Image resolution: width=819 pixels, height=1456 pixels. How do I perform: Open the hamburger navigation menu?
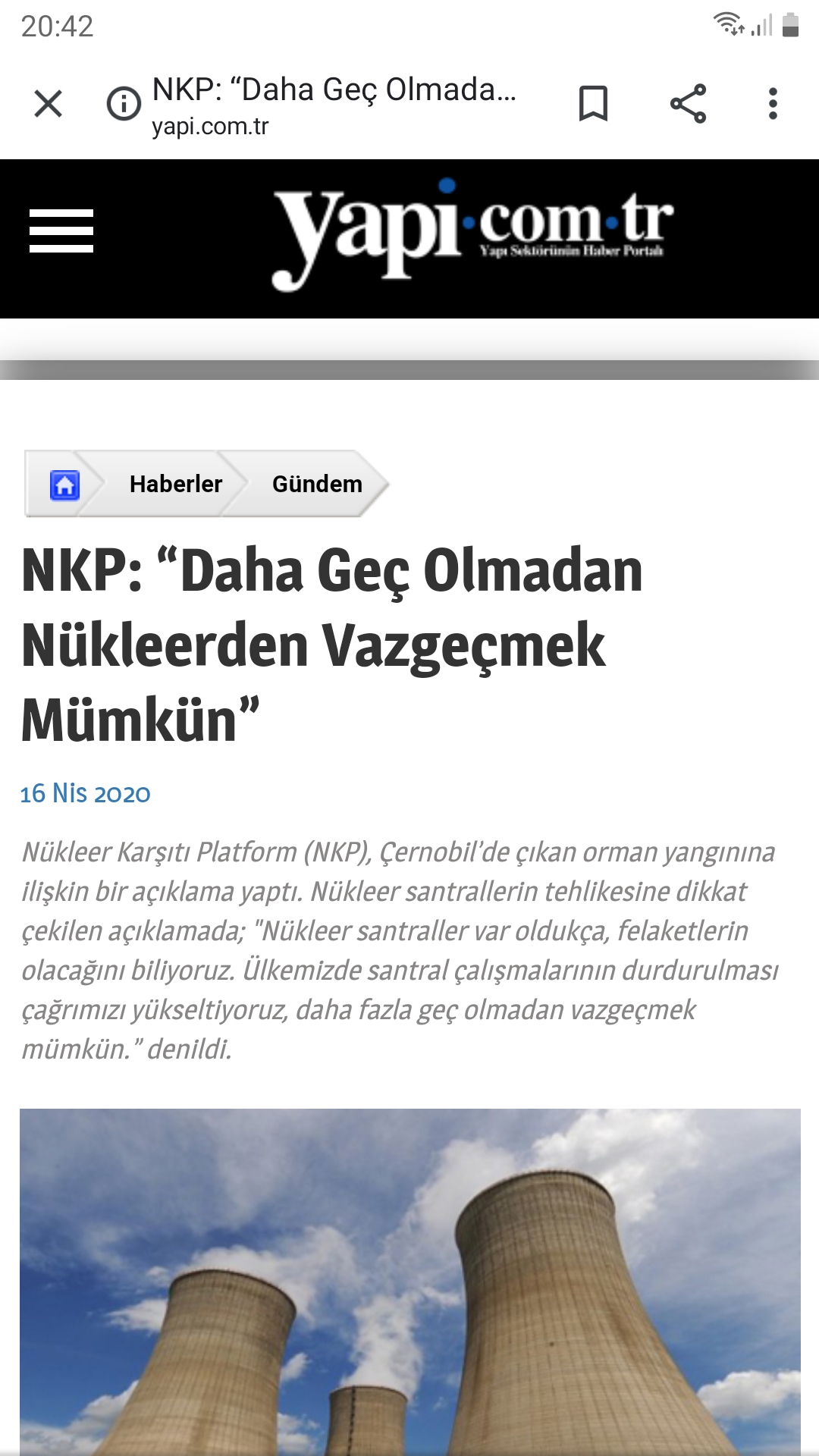61,231
